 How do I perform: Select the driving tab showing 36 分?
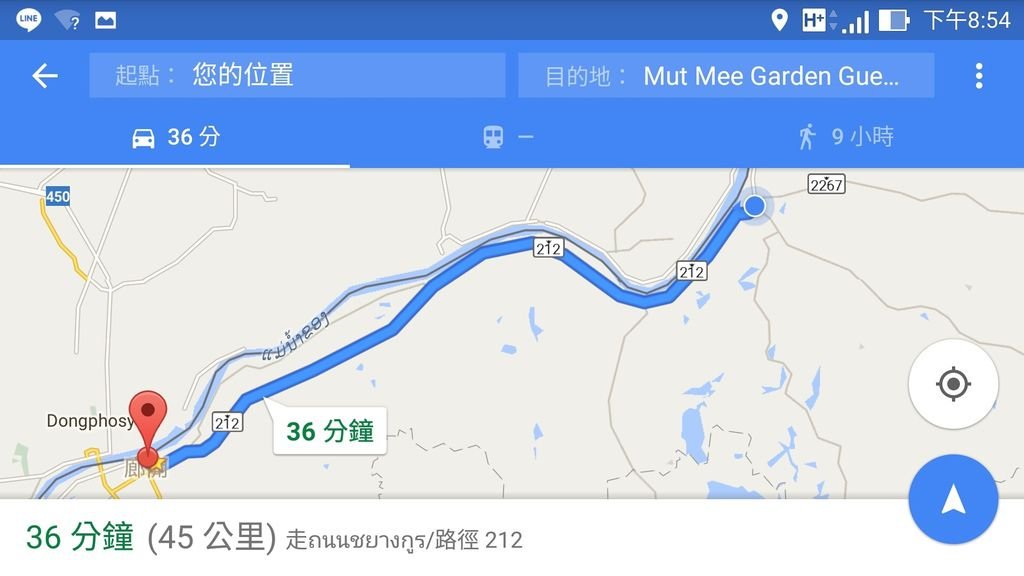coord(175,137)
